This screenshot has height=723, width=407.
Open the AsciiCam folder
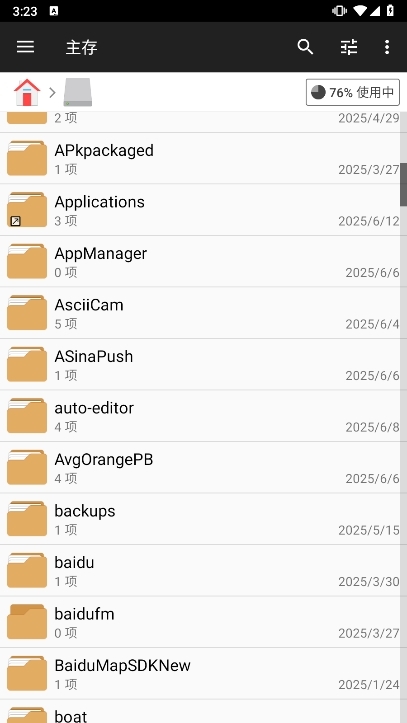pyautogui.click(x=200, y=313)
